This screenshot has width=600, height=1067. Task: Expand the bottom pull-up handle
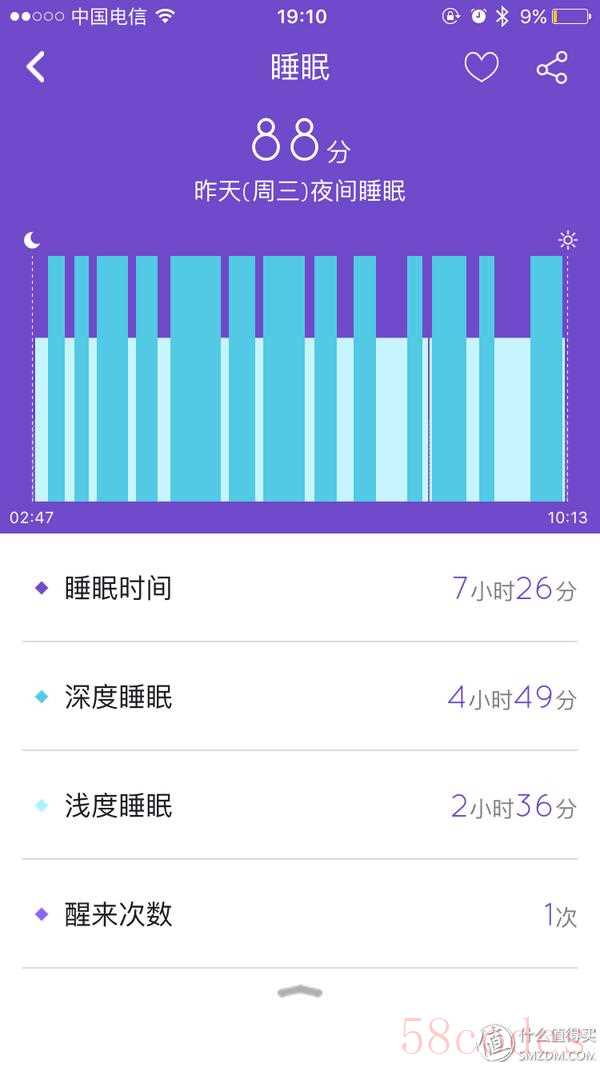(x=300, y=991)
